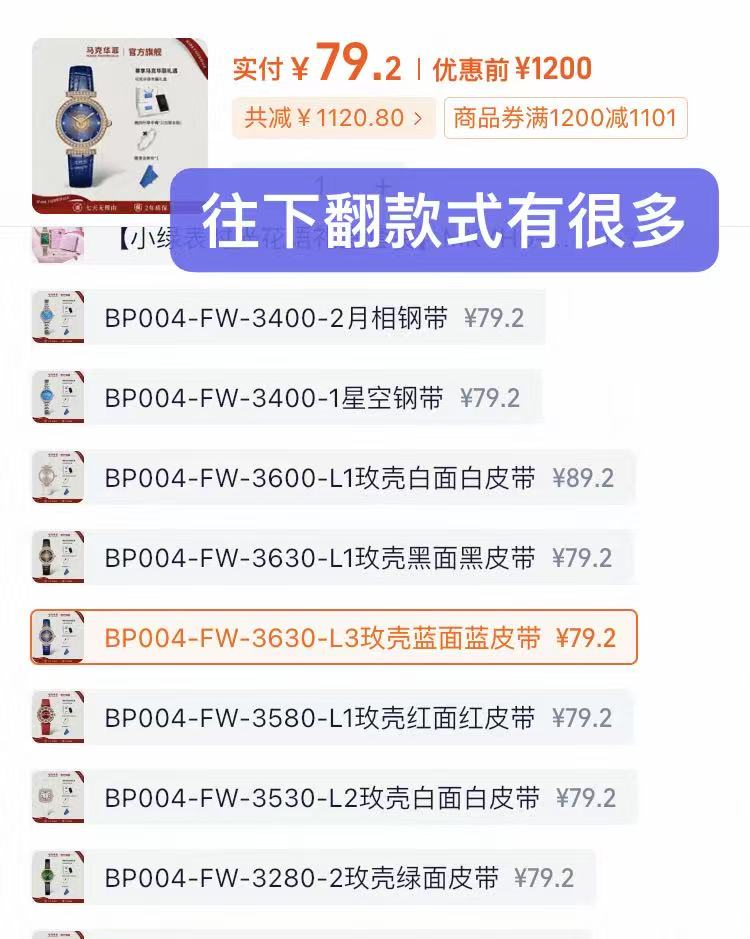Pick BP004-FW-3530-L2玫壳白面白皮带 style
This screenshot has width=750, height=939.
334,798
